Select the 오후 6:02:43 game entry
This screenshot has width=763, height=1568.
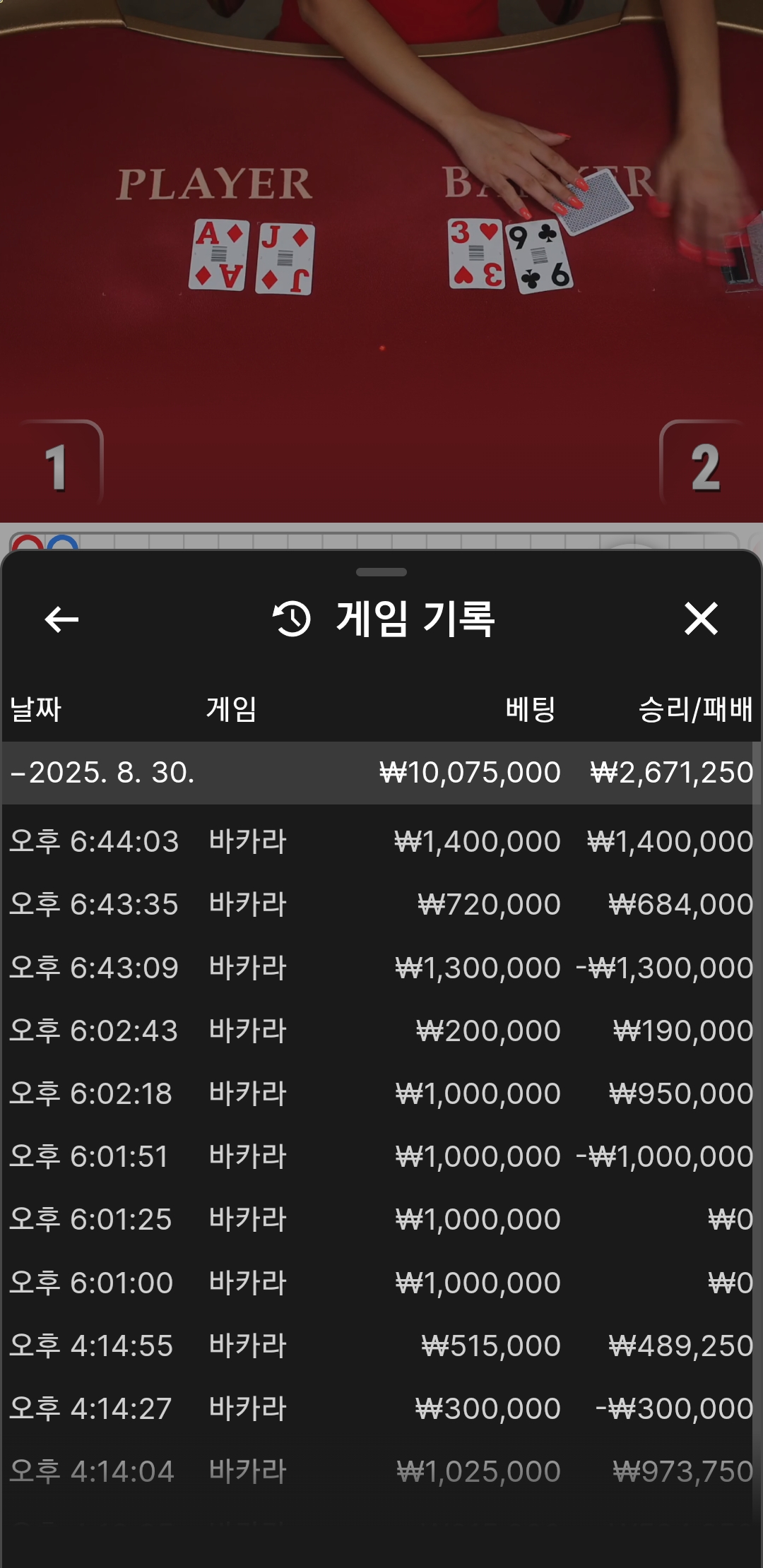[x=380, y=1031]
